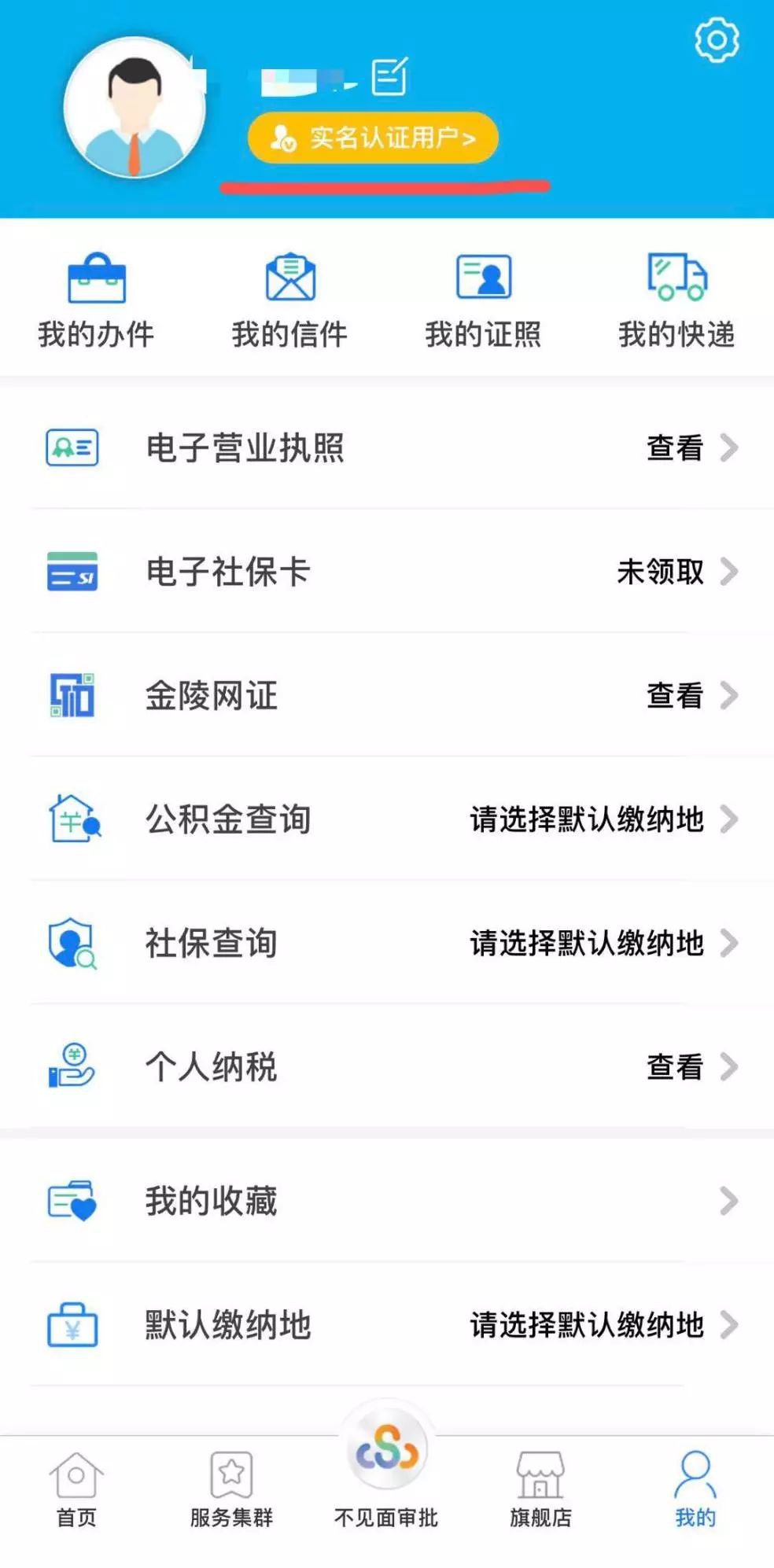View 我的证照 licenses

click(x=483, y=300)
